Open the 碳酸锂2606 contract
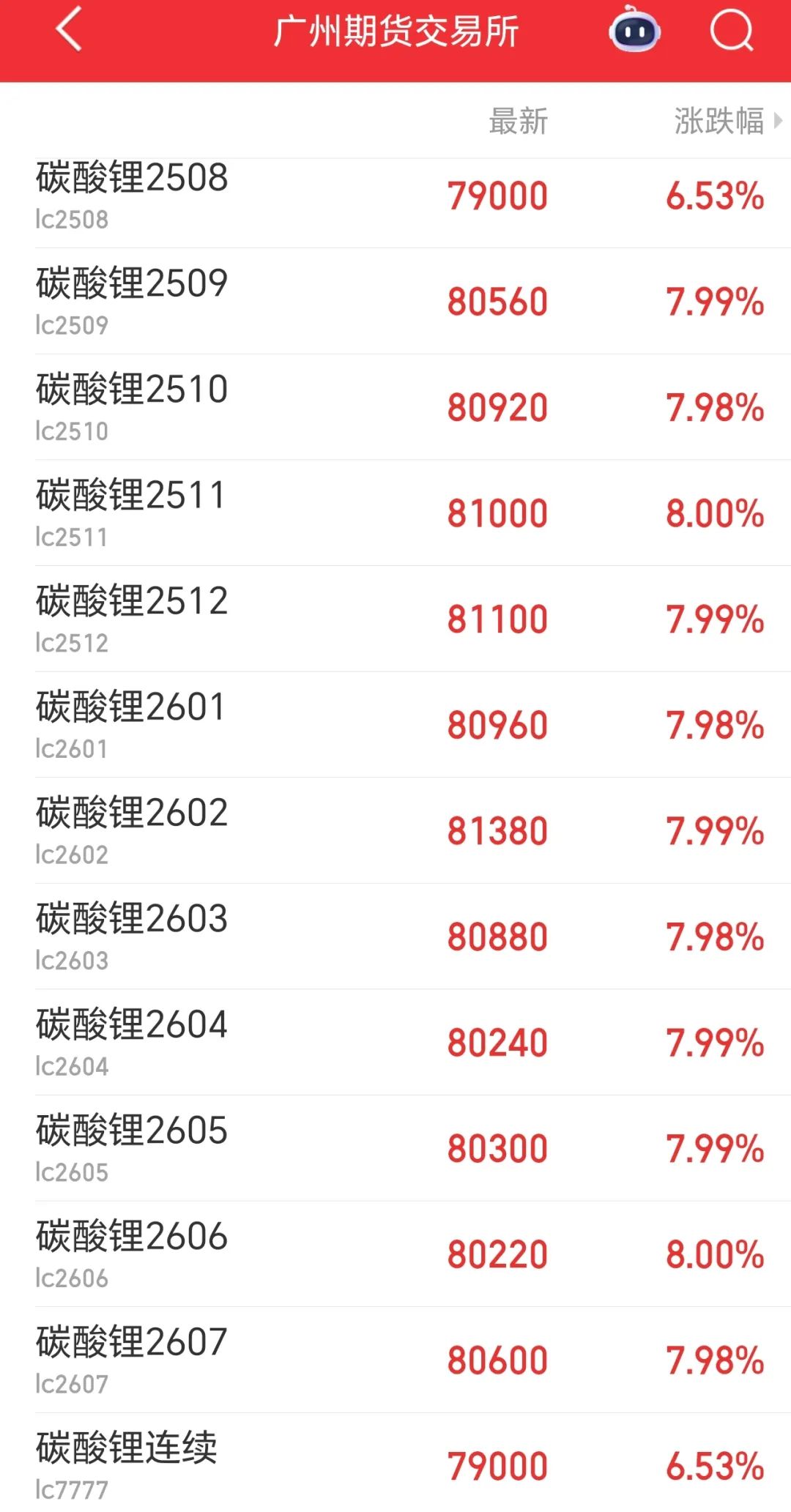Screen dimensions: 791x1512 pyautogui.click(x=395, y=1254)
